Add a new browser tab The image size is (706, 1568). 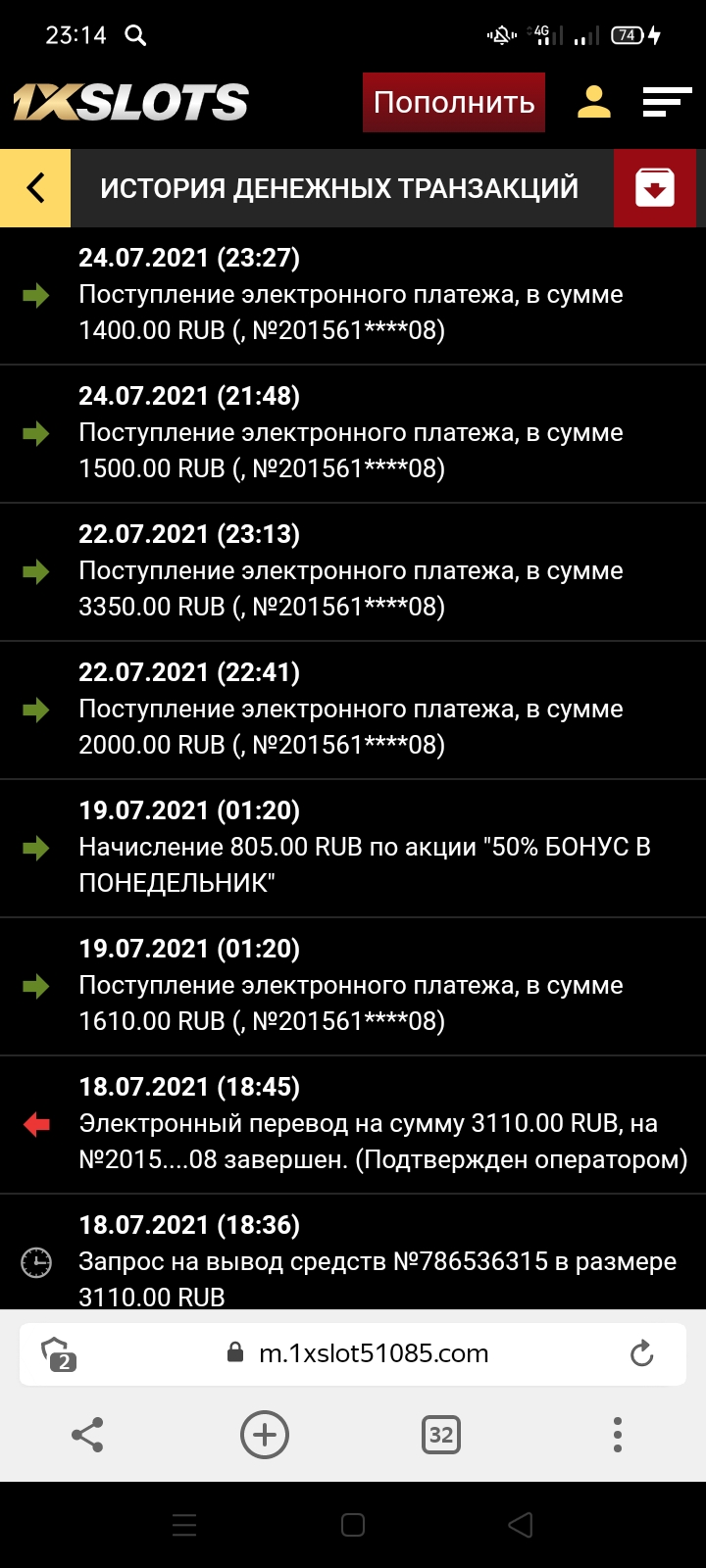(265, 1435)
